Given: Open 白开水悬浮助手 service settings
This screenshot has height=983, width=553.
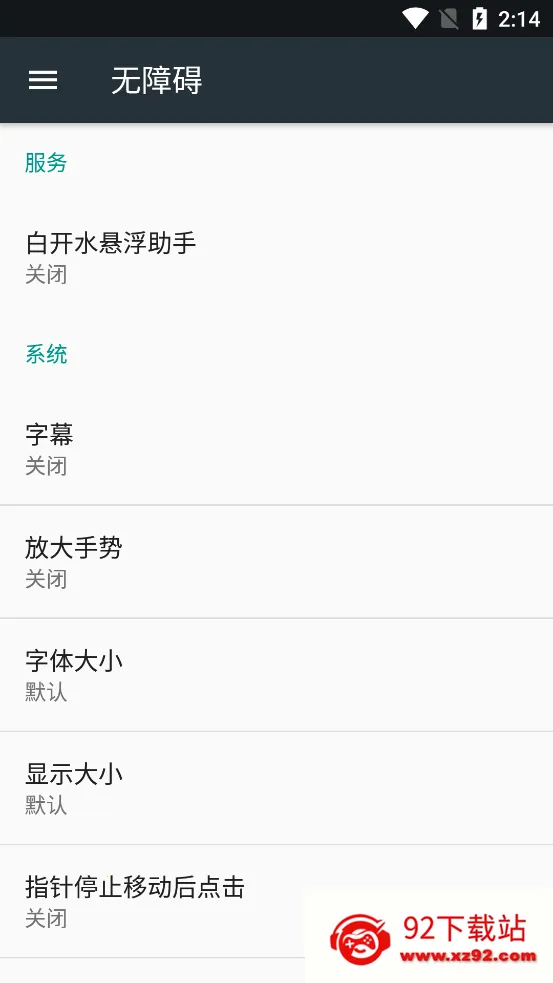Looking at the screenshot, I should pyautogui.click(x=276, y=258).
